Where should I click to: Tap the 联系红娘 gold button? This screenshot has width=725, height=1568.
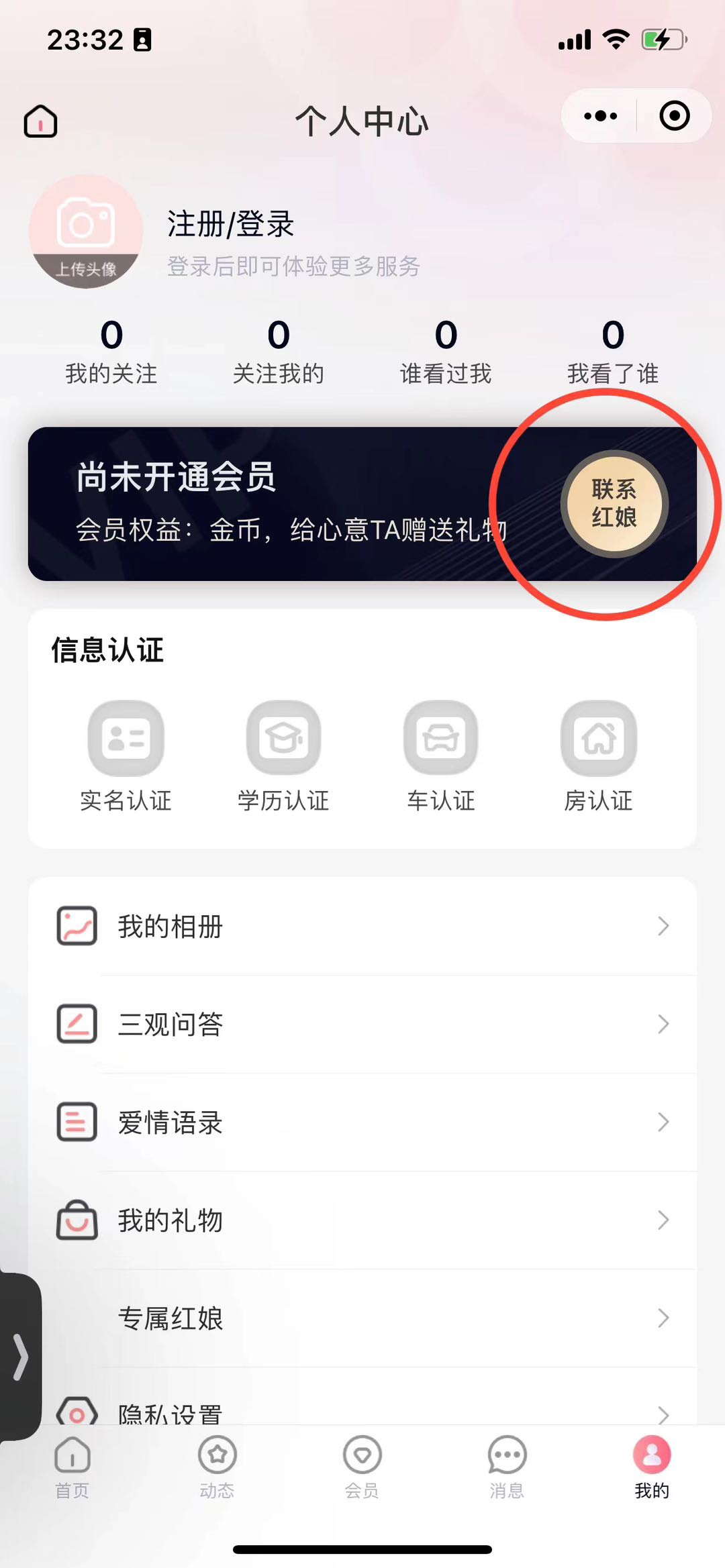tap(614, 504)
